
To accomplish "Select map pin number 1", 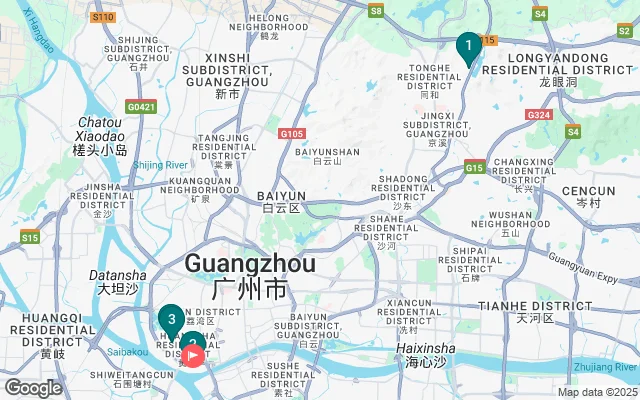I will pyautogui.click(x=467, y=46).
